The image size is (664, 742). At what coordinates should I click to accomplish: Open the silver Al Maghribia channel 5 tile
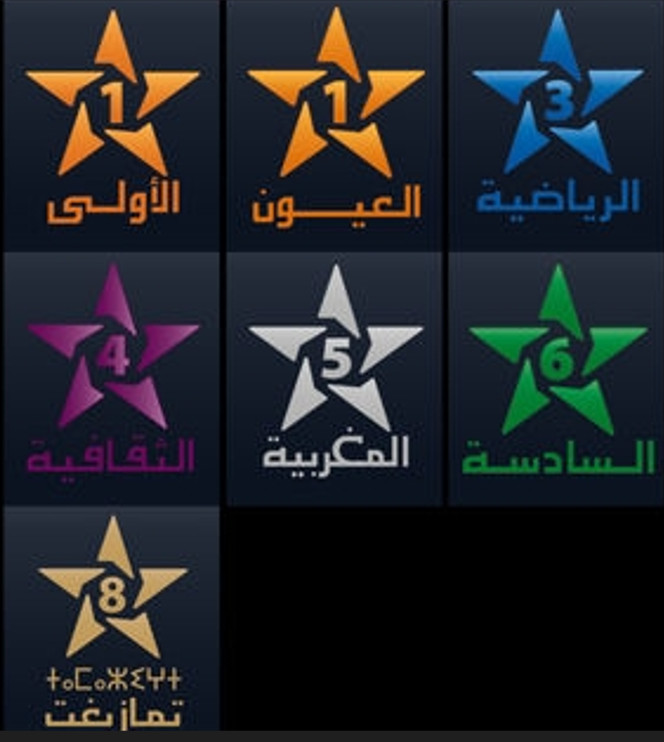pos(334,378)
